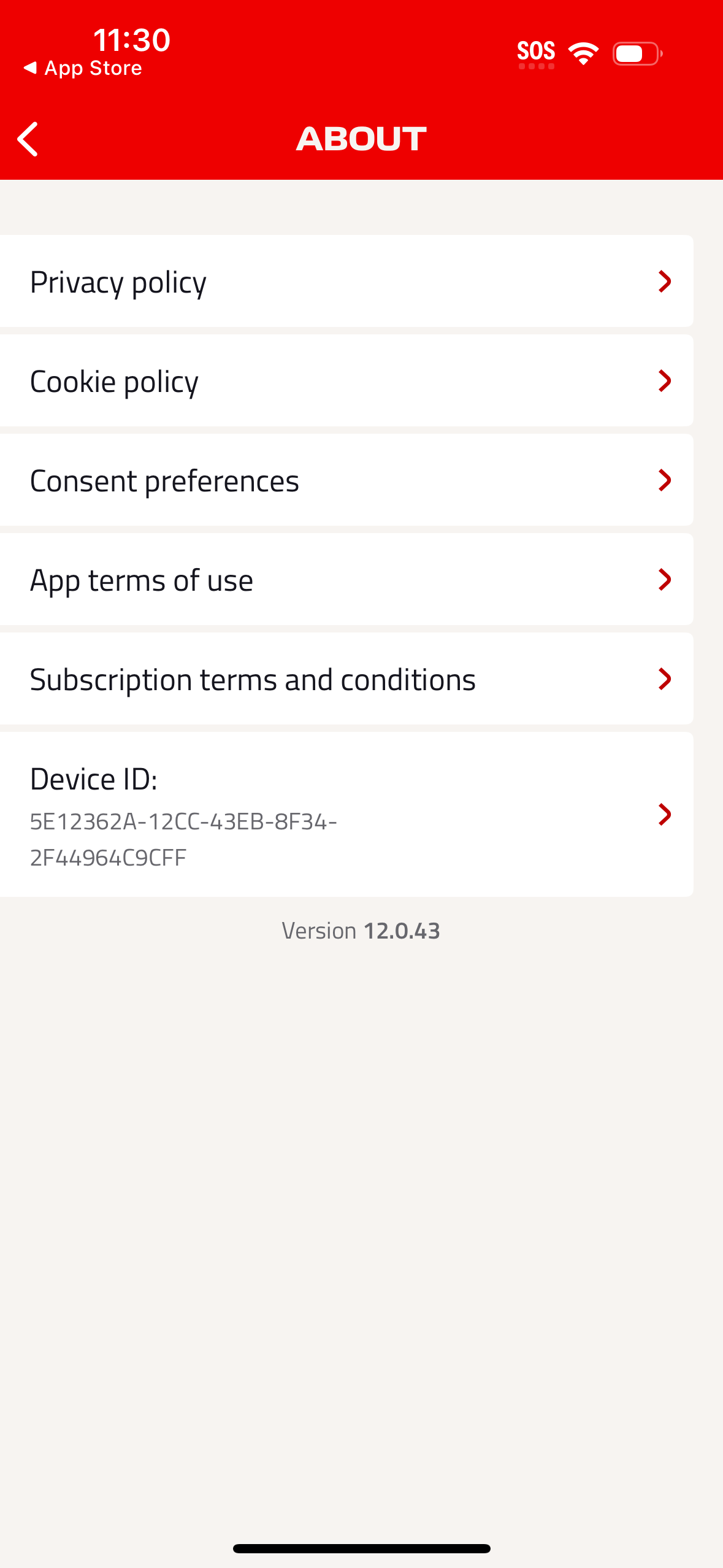Click the red chevron beside Device ID
Image resolution: width=723 pixels, height=1568 pixels.
pos(666,815)
